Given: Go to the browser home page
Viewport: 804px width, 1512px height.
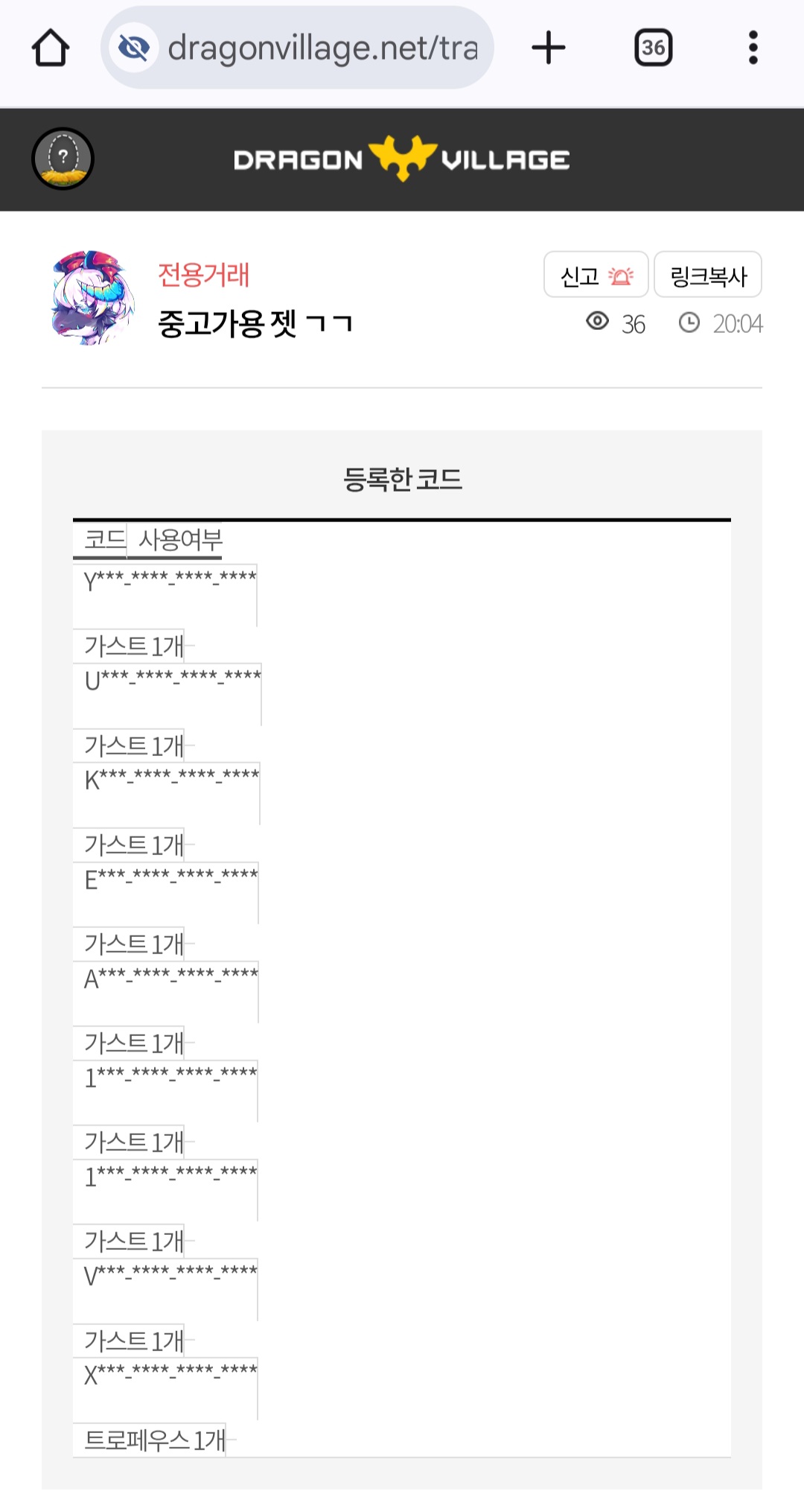Looking at the screenshot, I should (x=51, y=48).
